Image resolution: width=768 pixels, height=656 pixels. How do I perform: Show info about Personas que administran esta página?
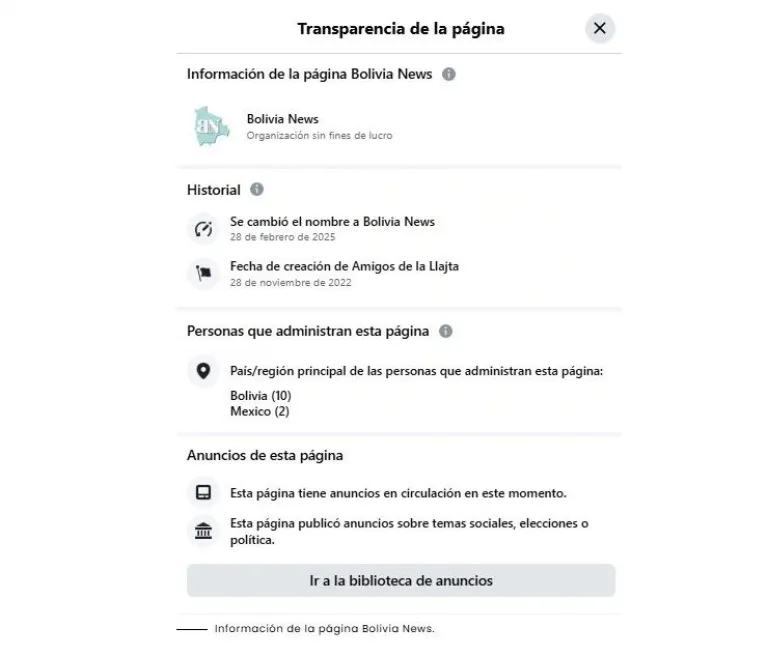click(x=446, y=331)
